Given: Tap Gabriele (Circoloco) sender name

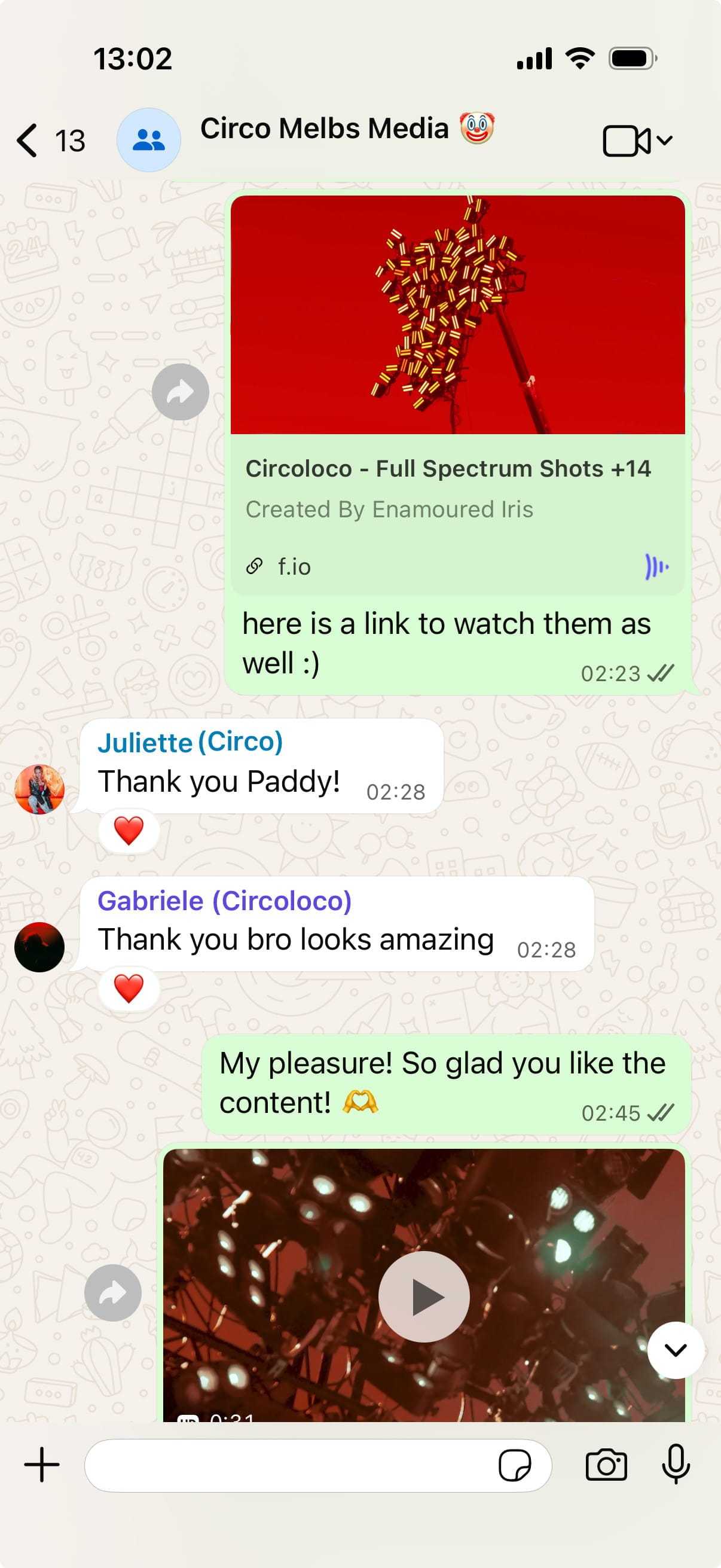Looking at the screenshot, I should [x=225, y=901].
